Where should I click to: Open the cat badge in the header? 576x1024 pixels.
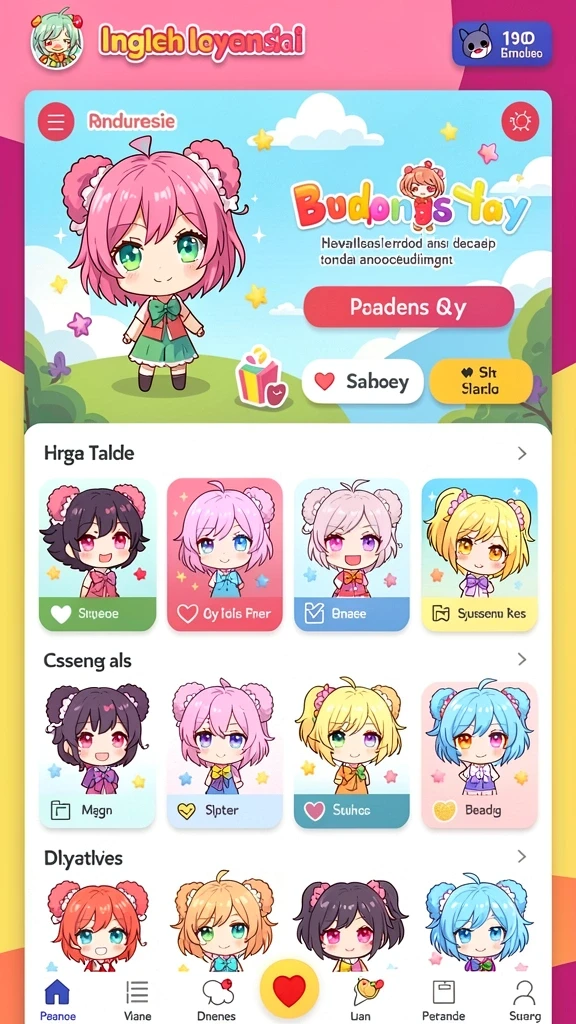[502, 44]
